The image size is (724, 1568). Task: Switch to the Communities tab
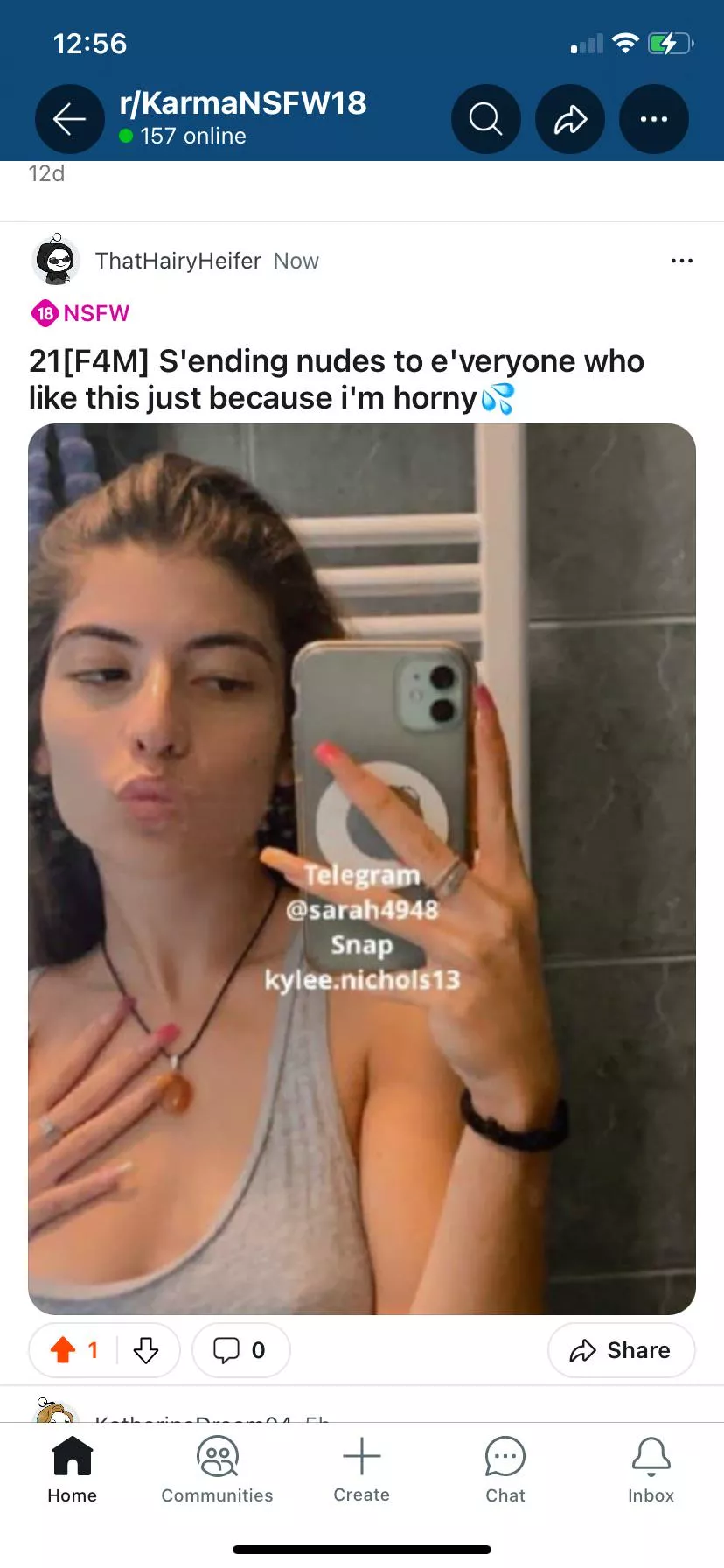point(217,1469)
